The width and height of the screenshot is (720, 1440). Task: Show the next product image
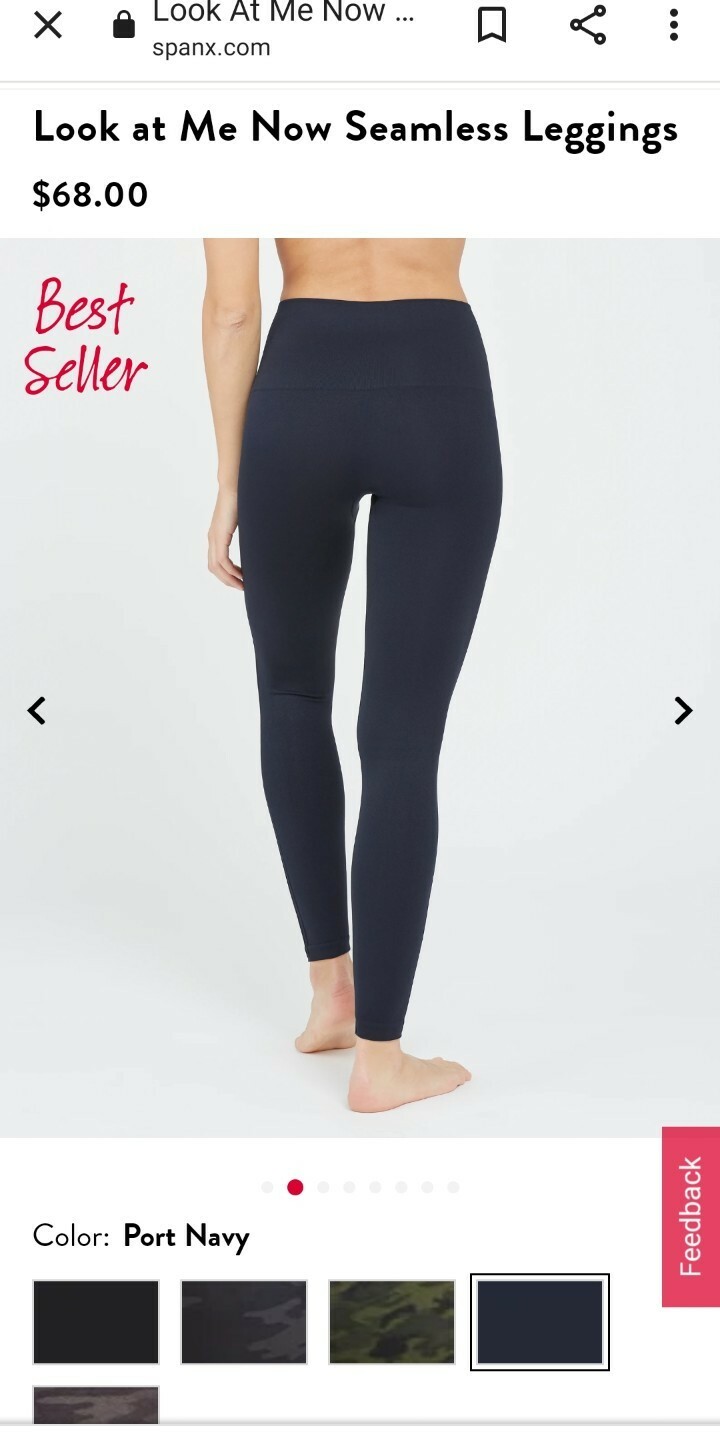pos(683,711)
